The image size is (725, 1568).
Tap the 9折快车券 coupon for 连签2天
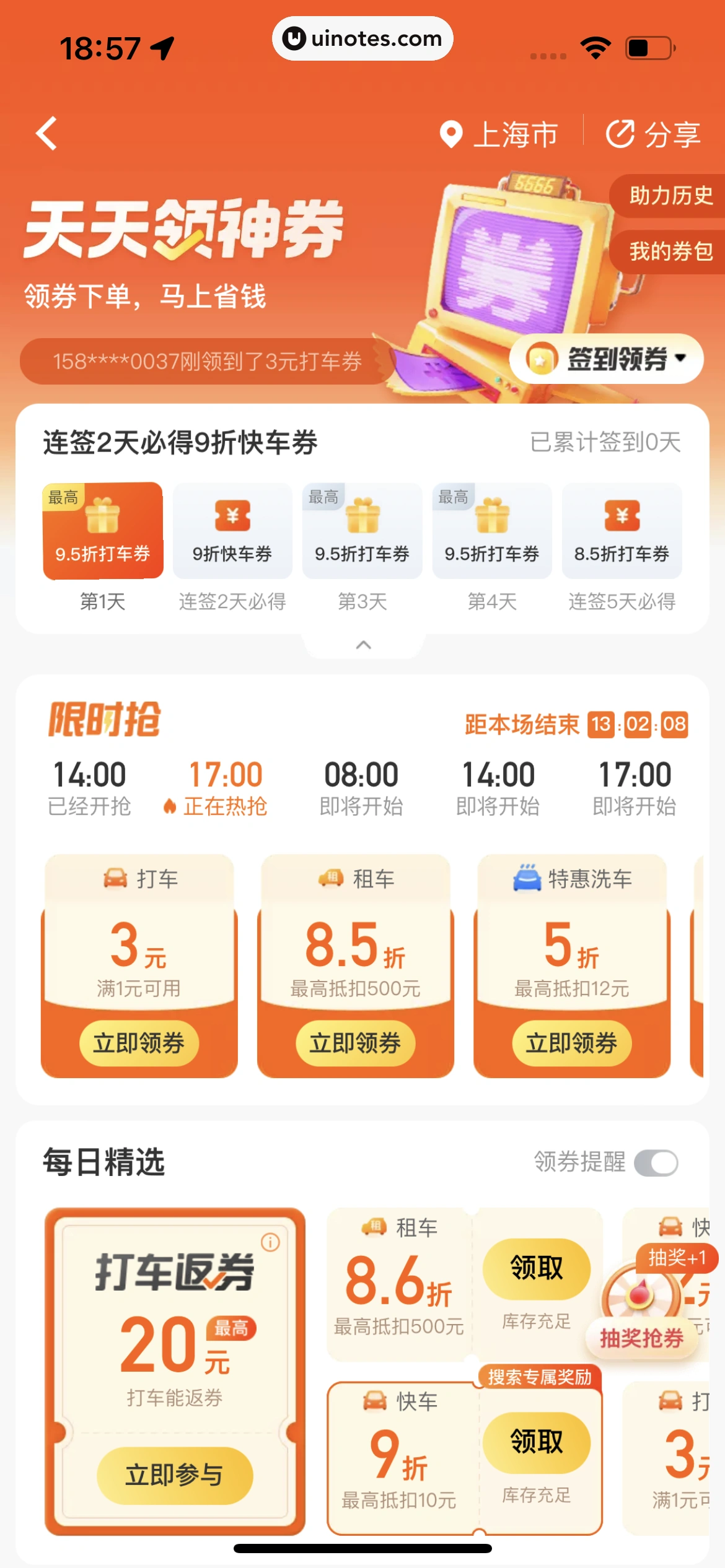(x=232, y=529)
